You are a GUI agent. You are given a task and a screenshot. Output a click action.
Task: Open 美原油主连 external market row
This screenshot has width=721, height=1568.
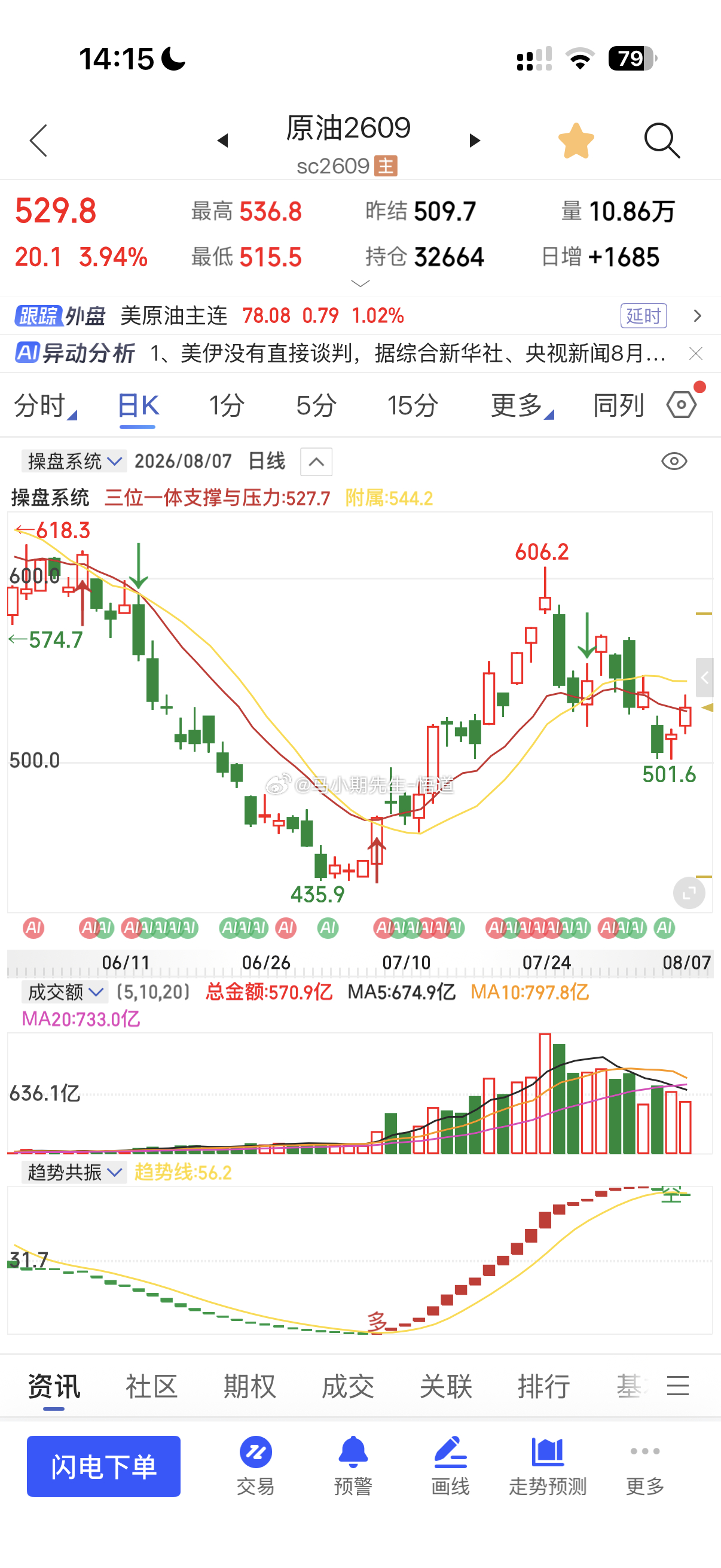coord(360,315)
